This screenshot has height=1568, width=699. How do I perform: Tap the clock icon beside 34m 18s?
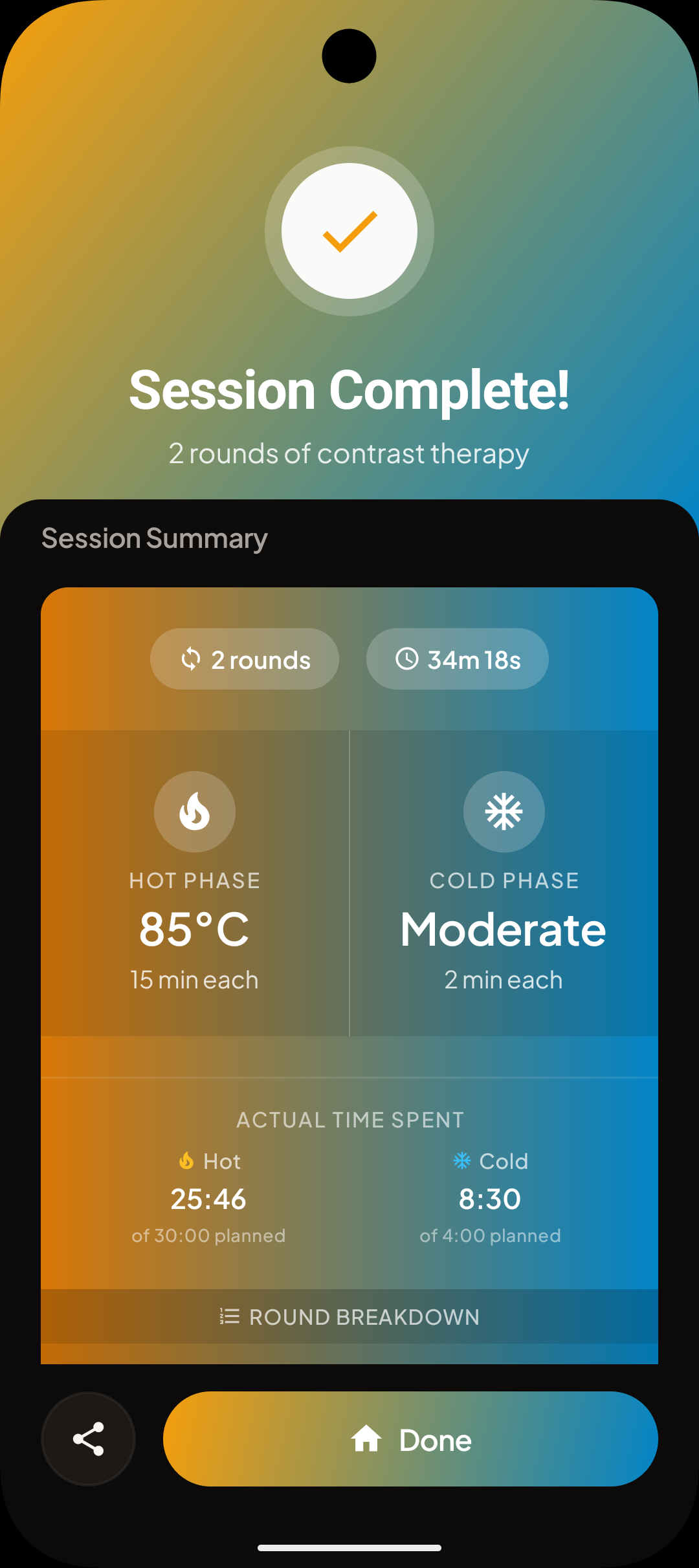tap(407, 659)
